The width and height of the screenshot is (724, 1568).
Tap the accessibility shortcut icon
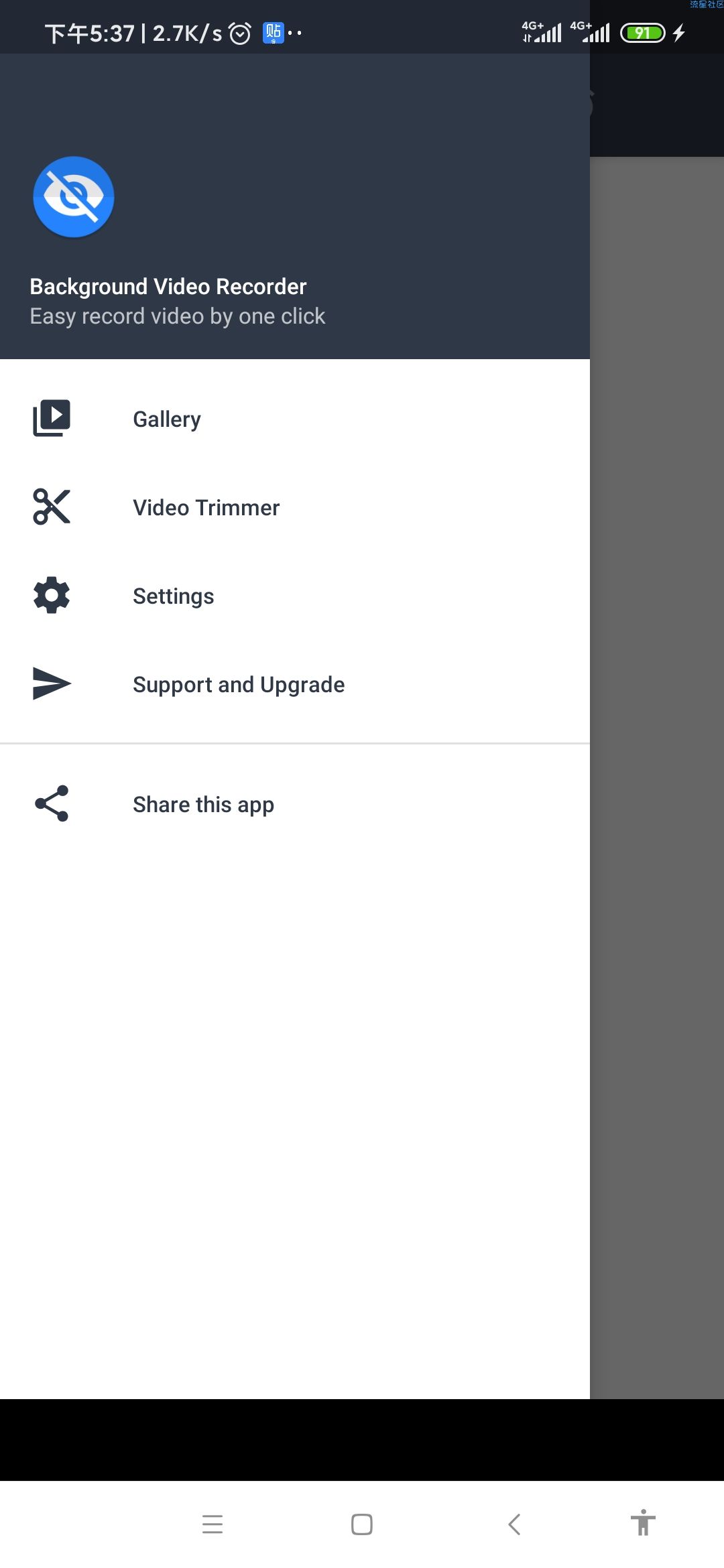tap(643, 1523)
